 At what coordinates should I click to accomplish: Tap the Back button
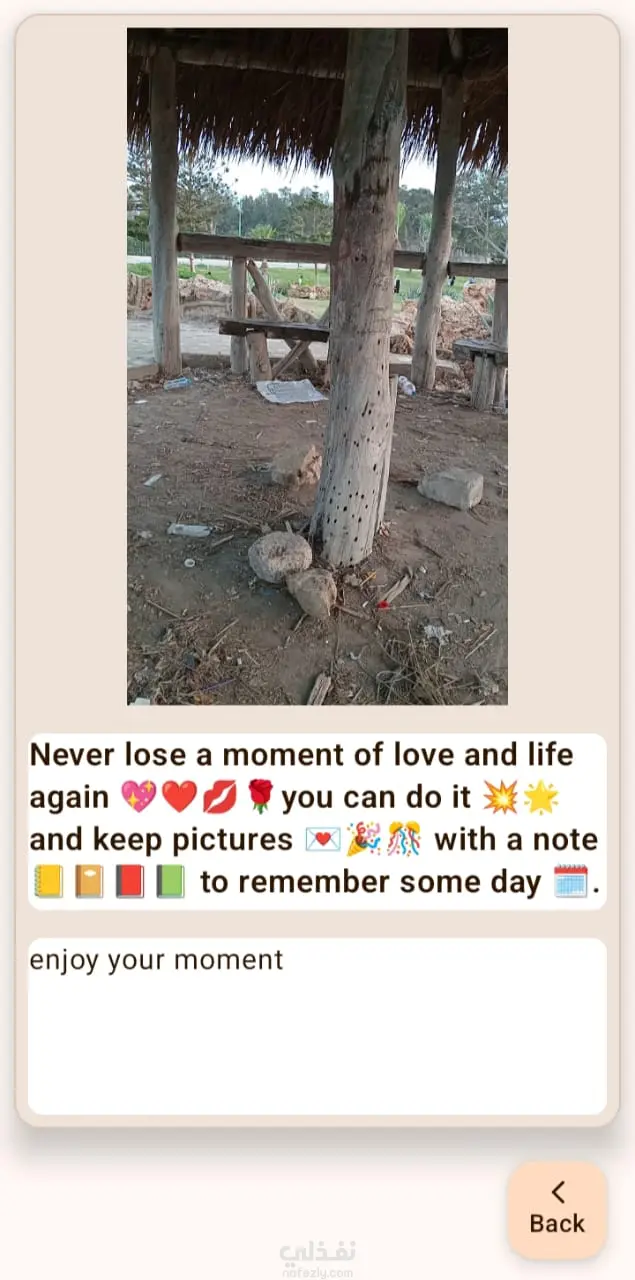(x=557, y=1209)
